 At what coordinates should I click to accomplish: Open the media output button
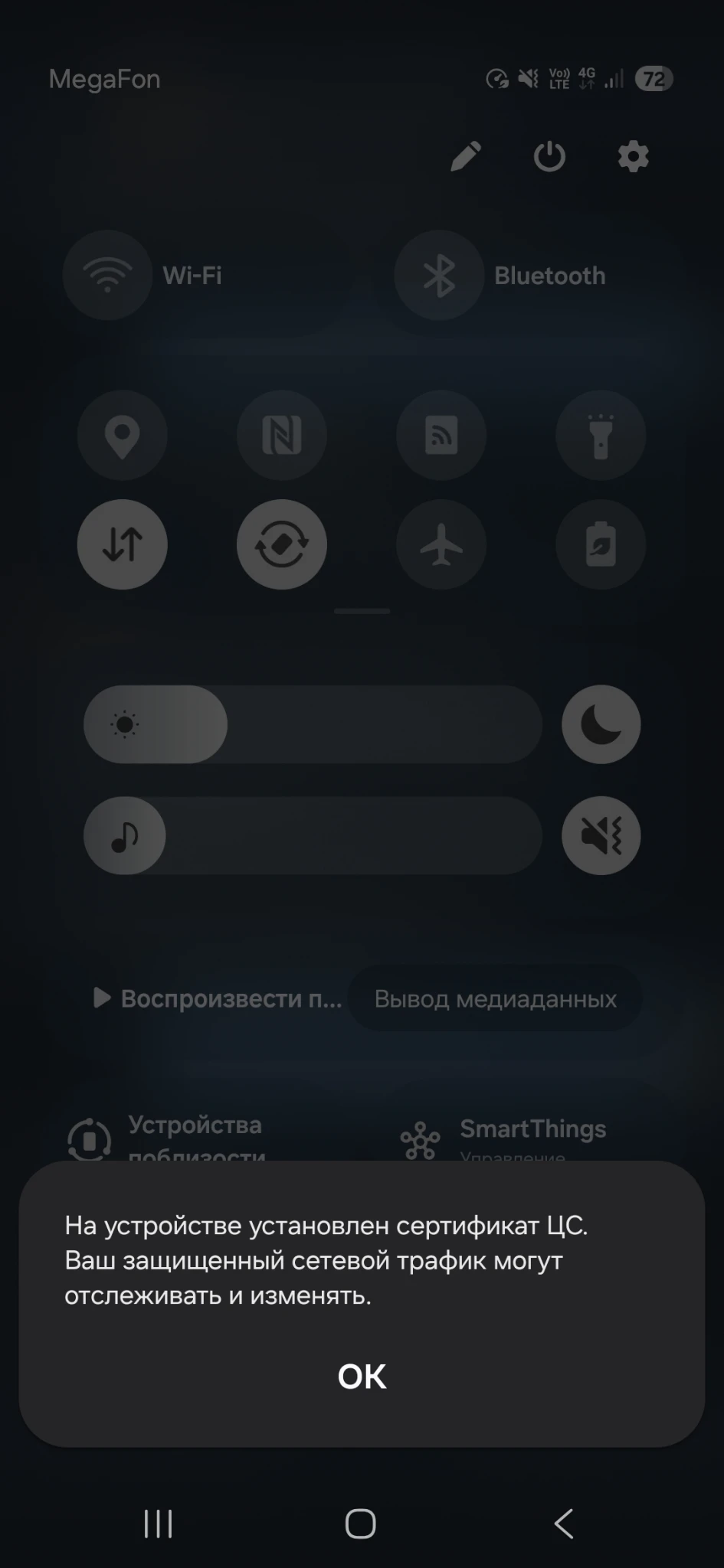[x=495, y=998]
